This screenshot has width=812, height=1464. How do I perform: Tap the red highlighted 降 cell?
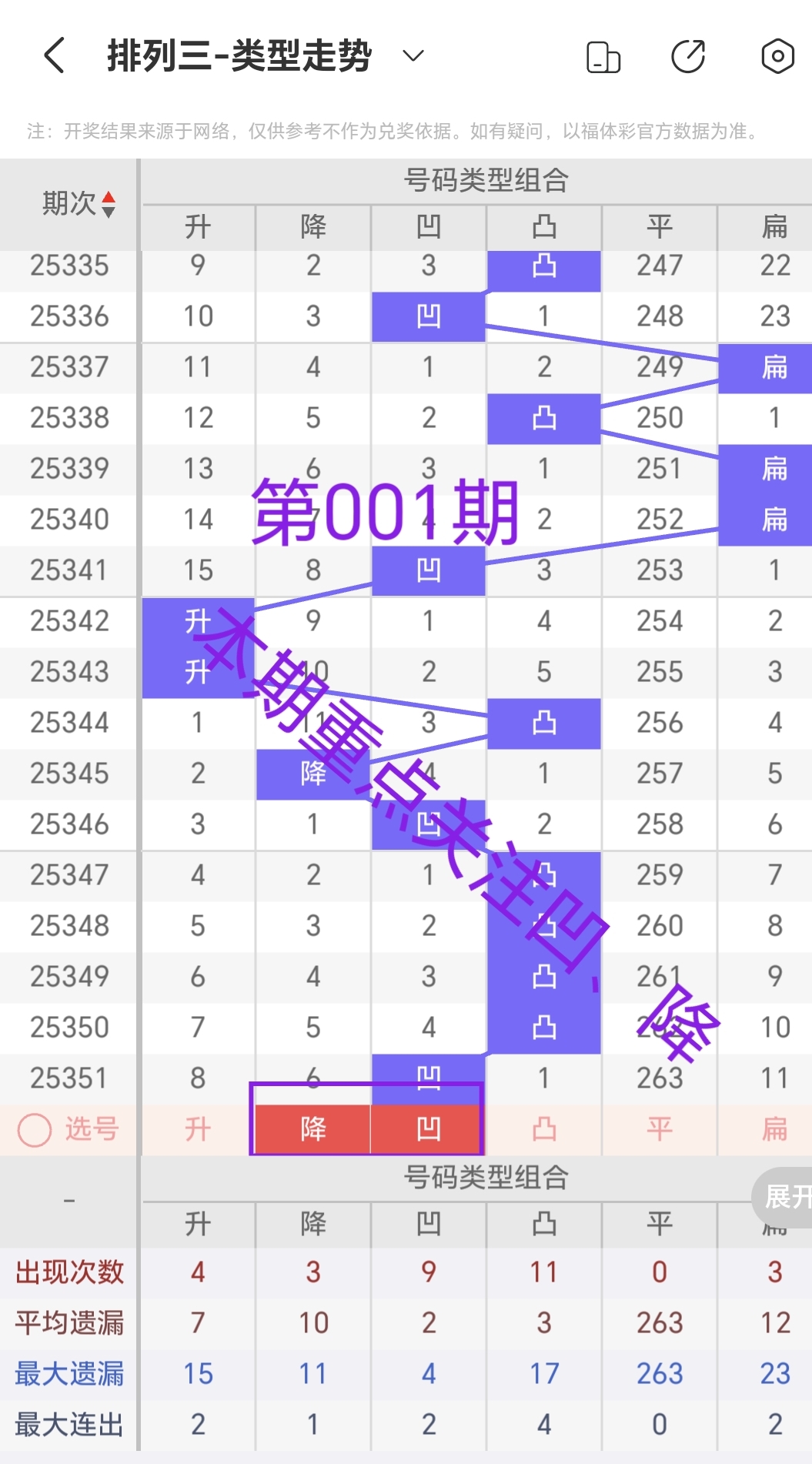(311, 1128)
